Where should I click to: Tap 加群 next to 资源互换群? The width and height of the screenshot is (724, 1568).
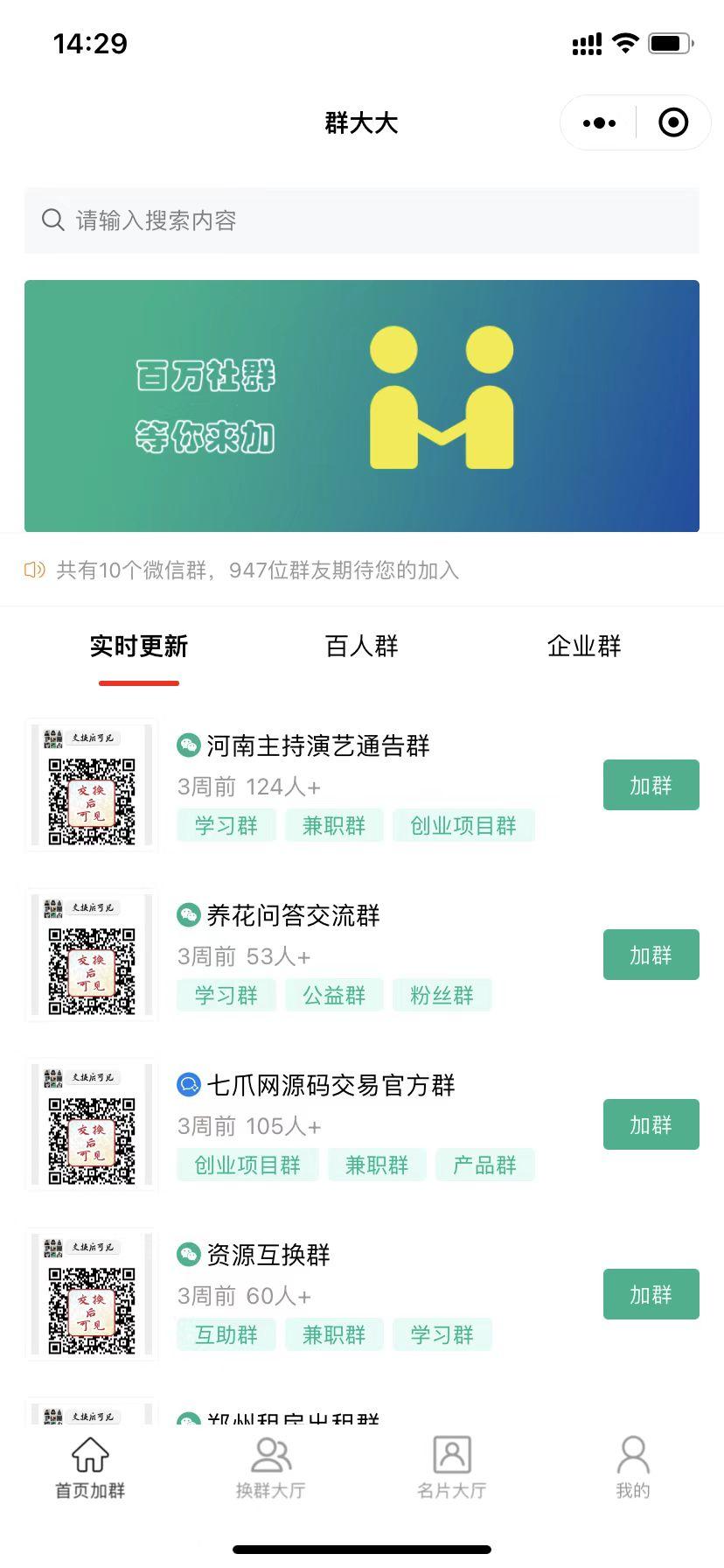651,1294
